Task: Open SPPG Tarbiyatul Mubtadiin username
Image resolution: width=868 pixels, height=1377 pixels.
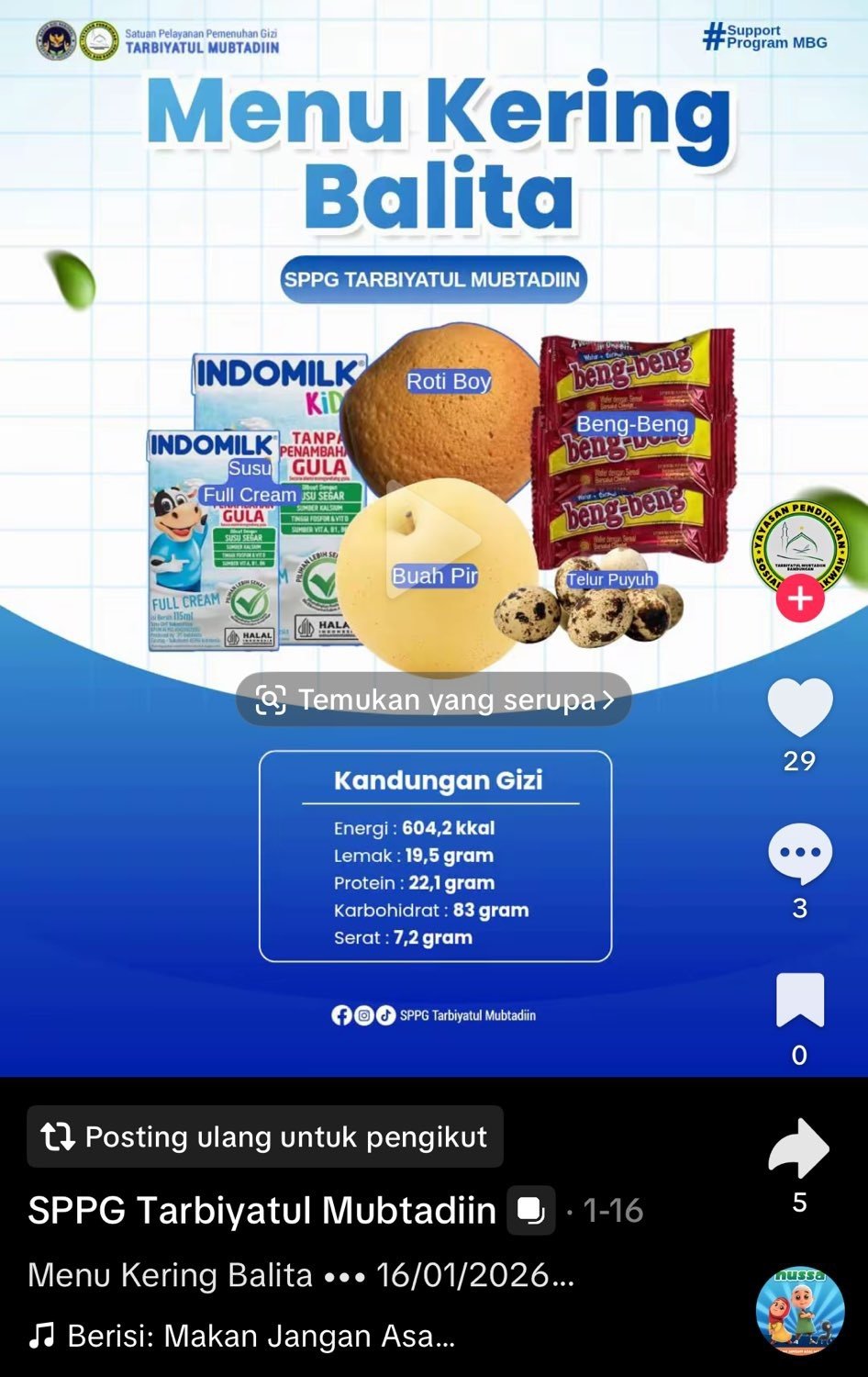Action: [x=262, y=1211]
